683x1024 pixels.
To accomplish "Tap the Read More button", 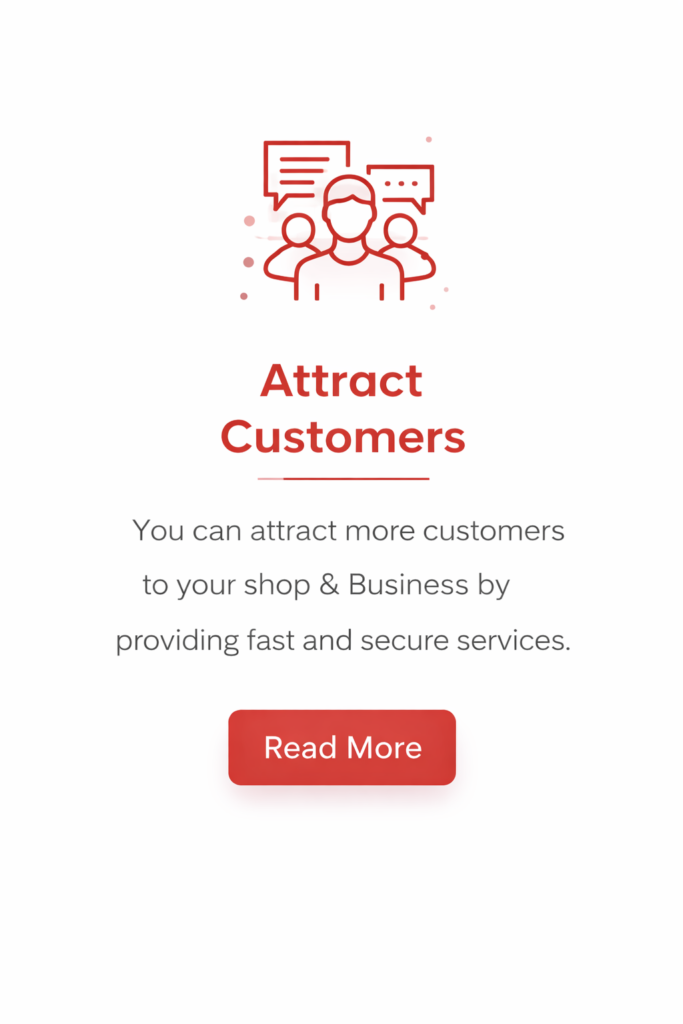I will point(342,747).
